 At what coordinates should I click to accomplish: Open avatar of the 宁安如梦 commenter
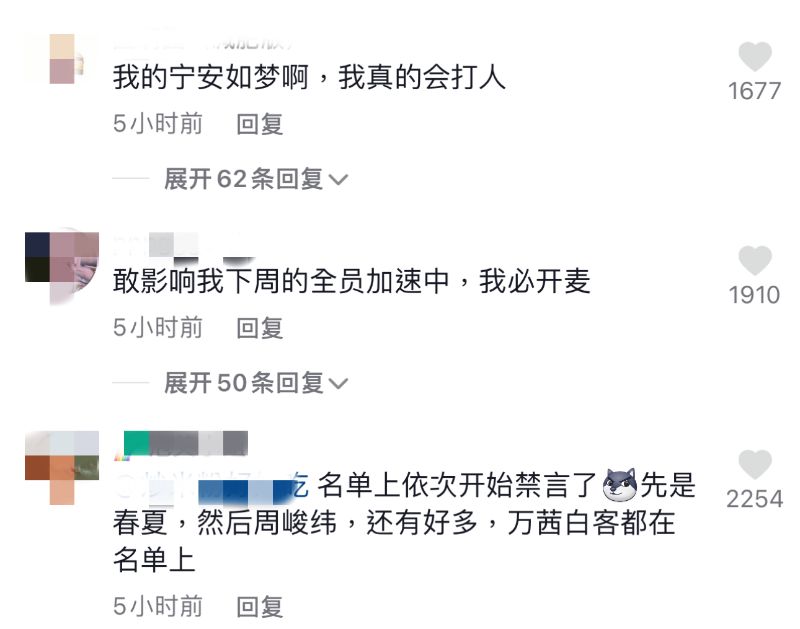[62, 59]
